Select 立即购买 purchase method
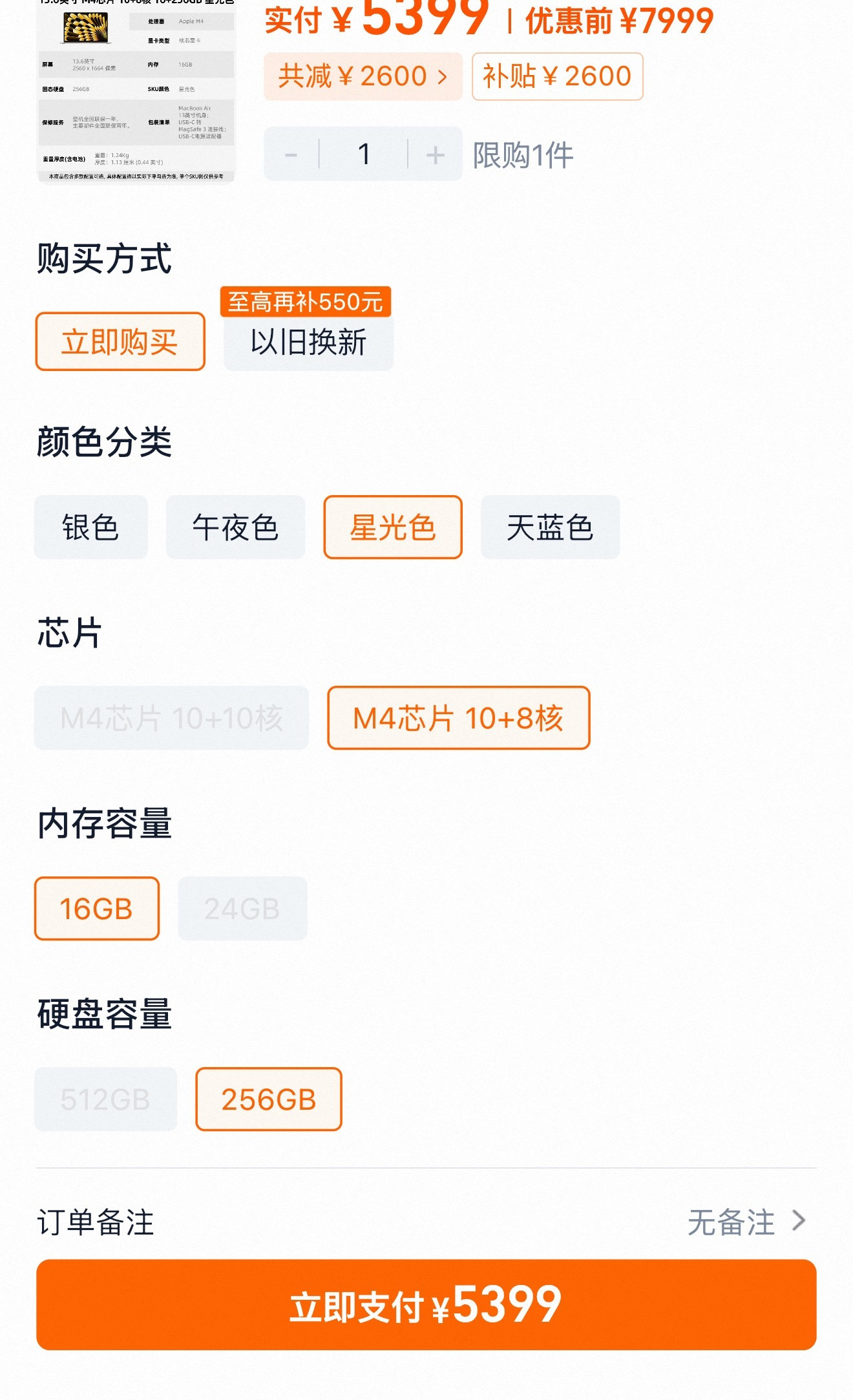 pos(120,343)
